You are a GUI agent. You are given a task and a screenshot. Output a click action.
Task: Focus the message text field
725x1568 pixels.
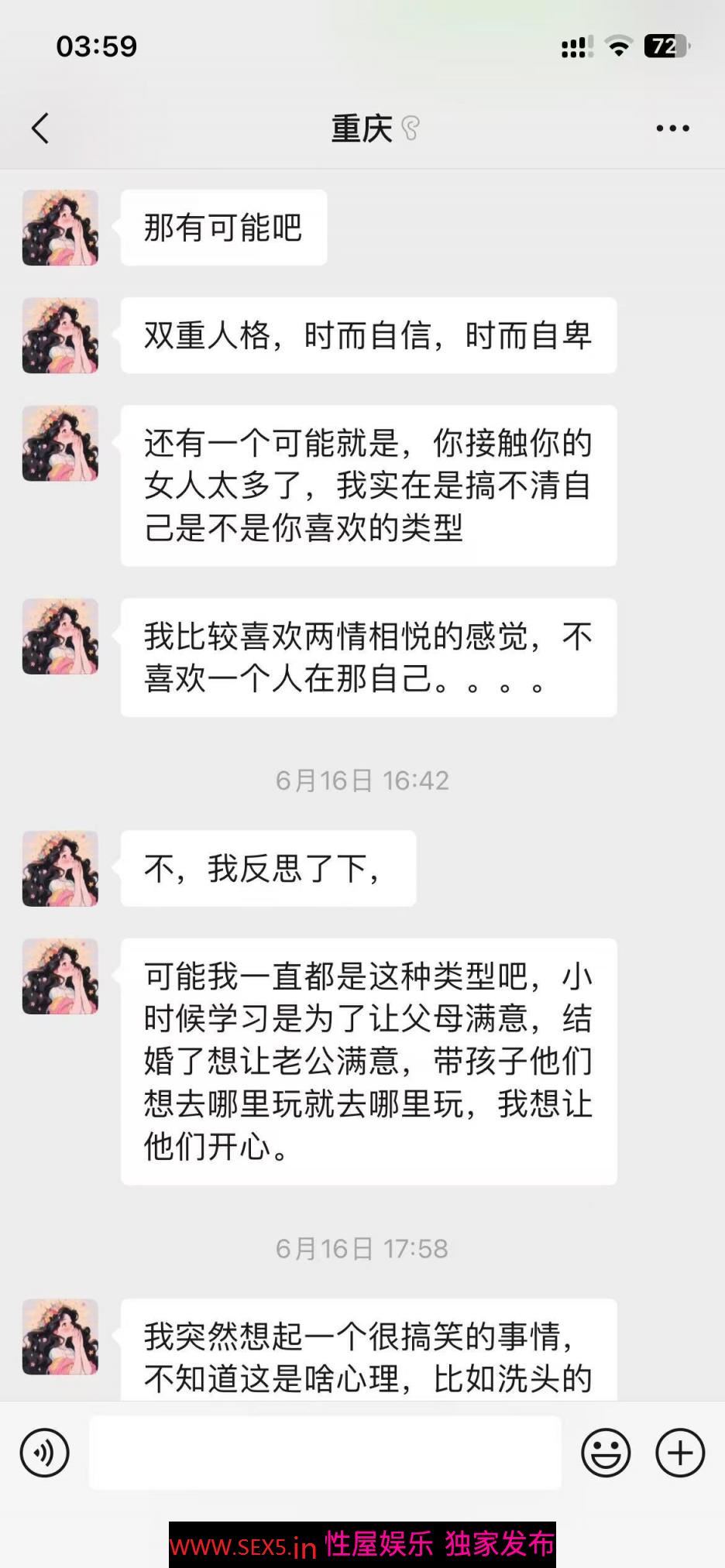325,1453
